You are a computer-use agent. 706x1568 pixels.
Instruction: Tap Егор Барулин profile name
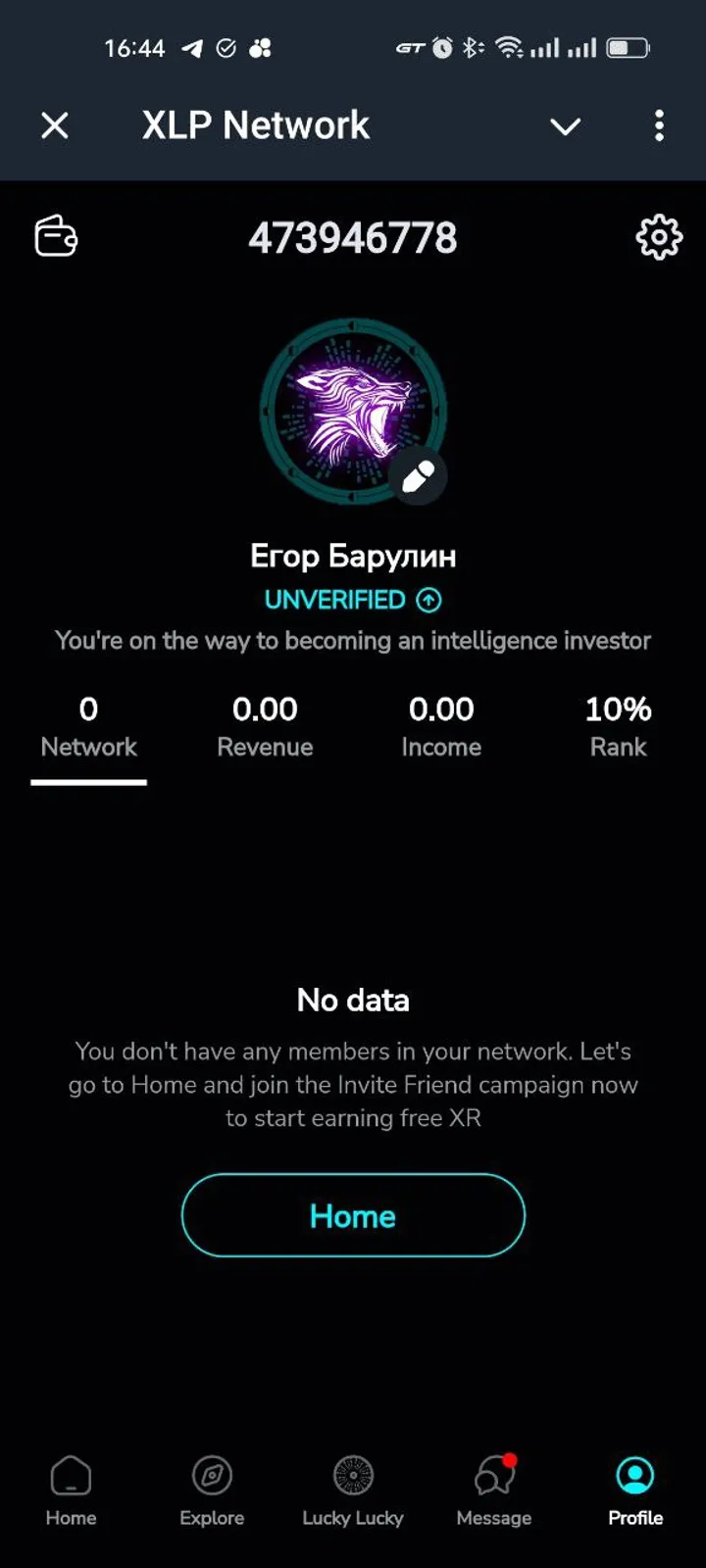click(353, 556)
